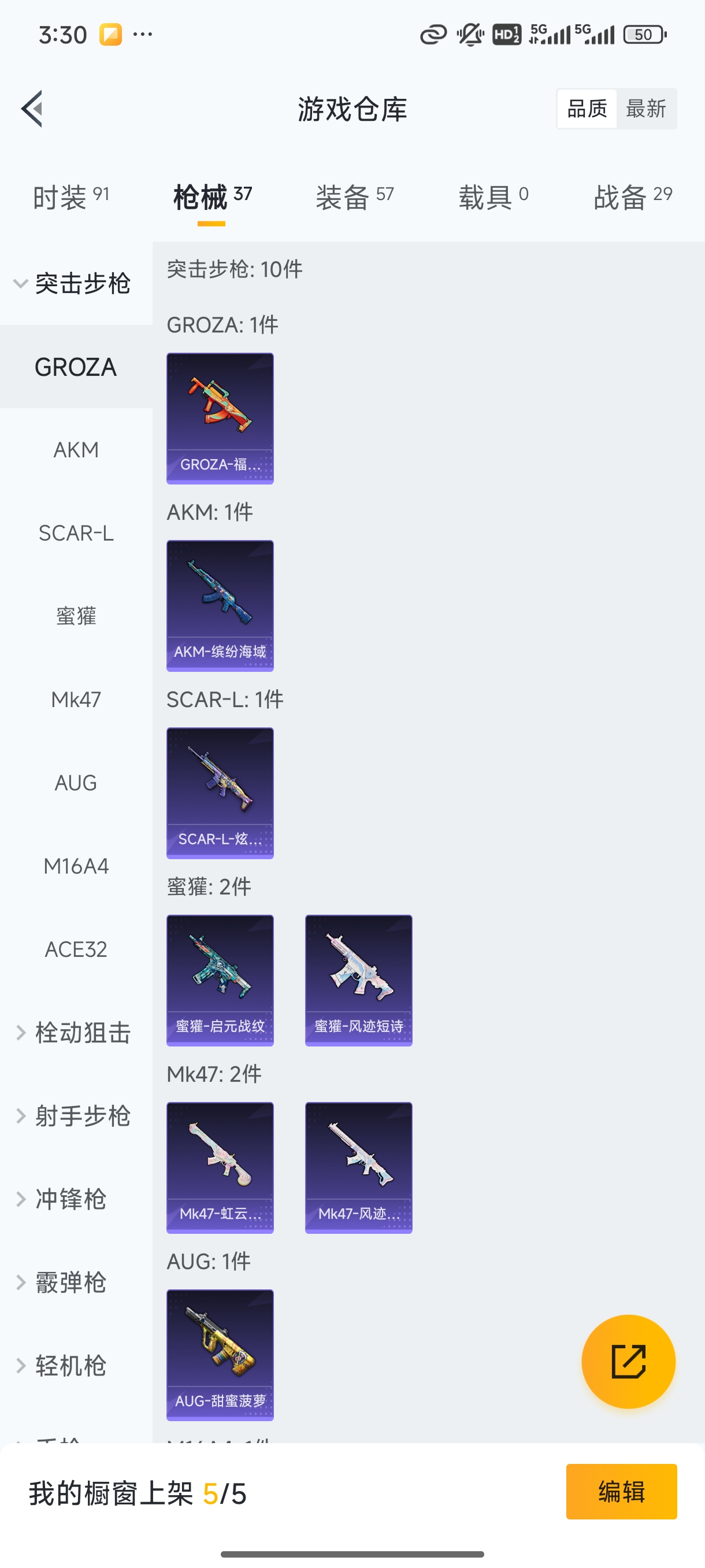
Task: Open the AKM-缤纷海域 skin card
Action: (220, 606)
